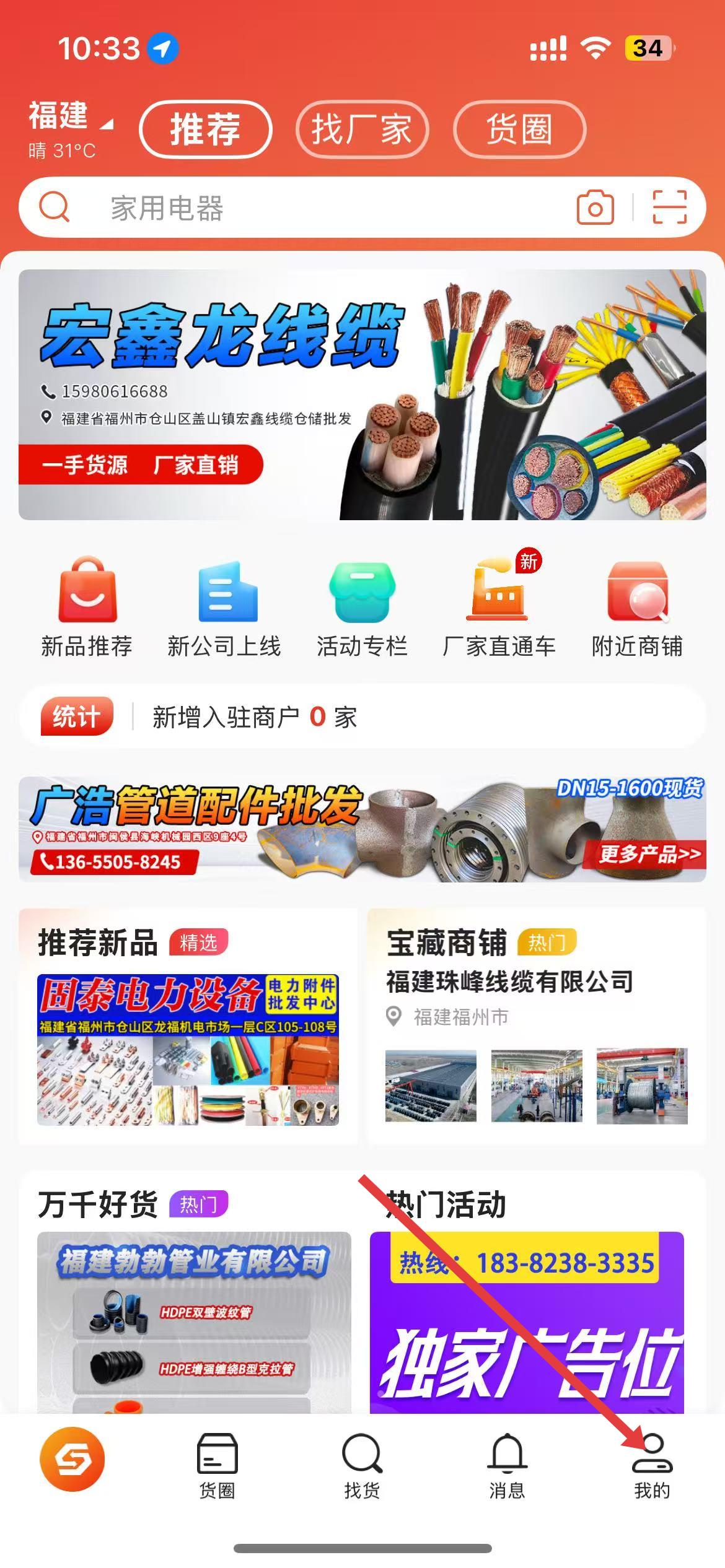Screen dimensions: 725x1568
Task: Go to 找货 in bottom navigation
Action: pyautogui.click(x=362, y=1466)
